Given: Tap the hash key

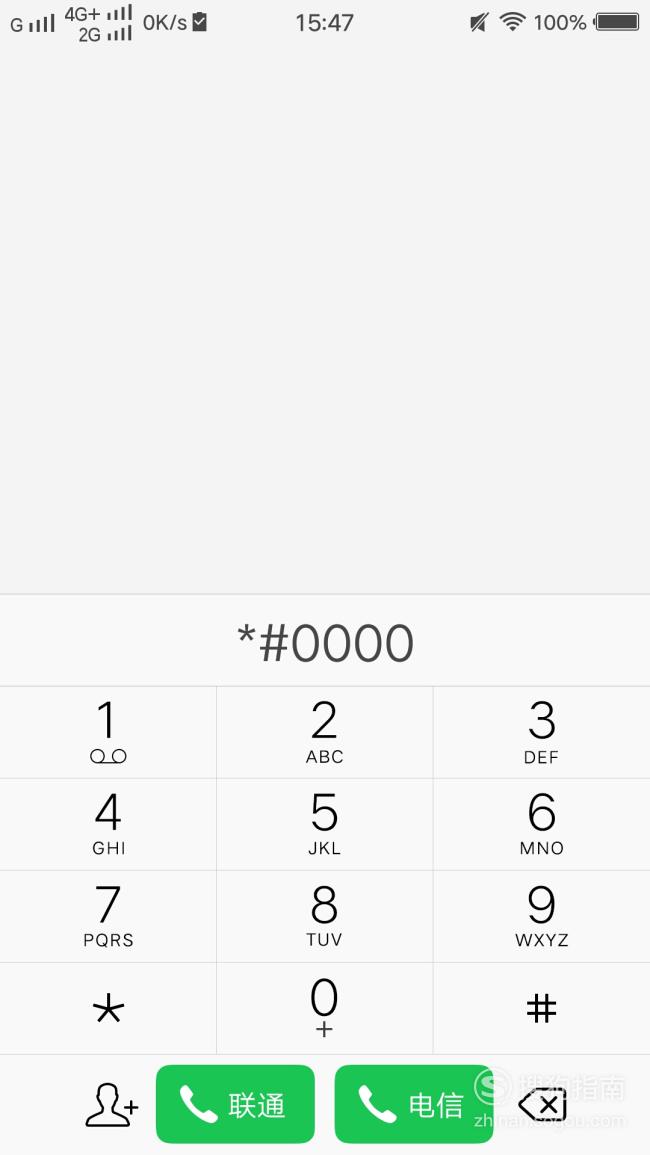Looking at the screenshot, I should point(542,1008).
